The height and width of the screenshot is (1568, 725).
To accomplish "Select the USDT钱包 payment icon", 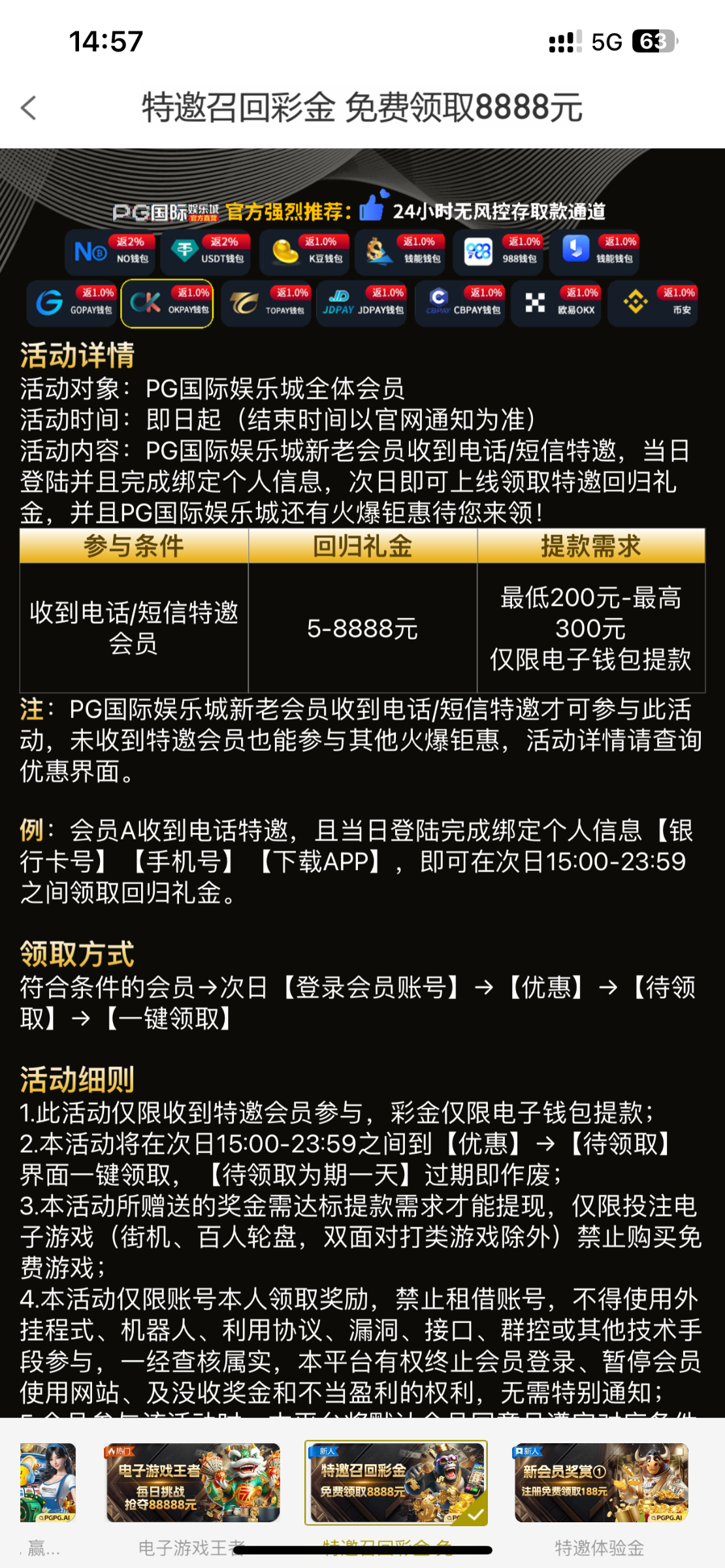I will [206, 253].
